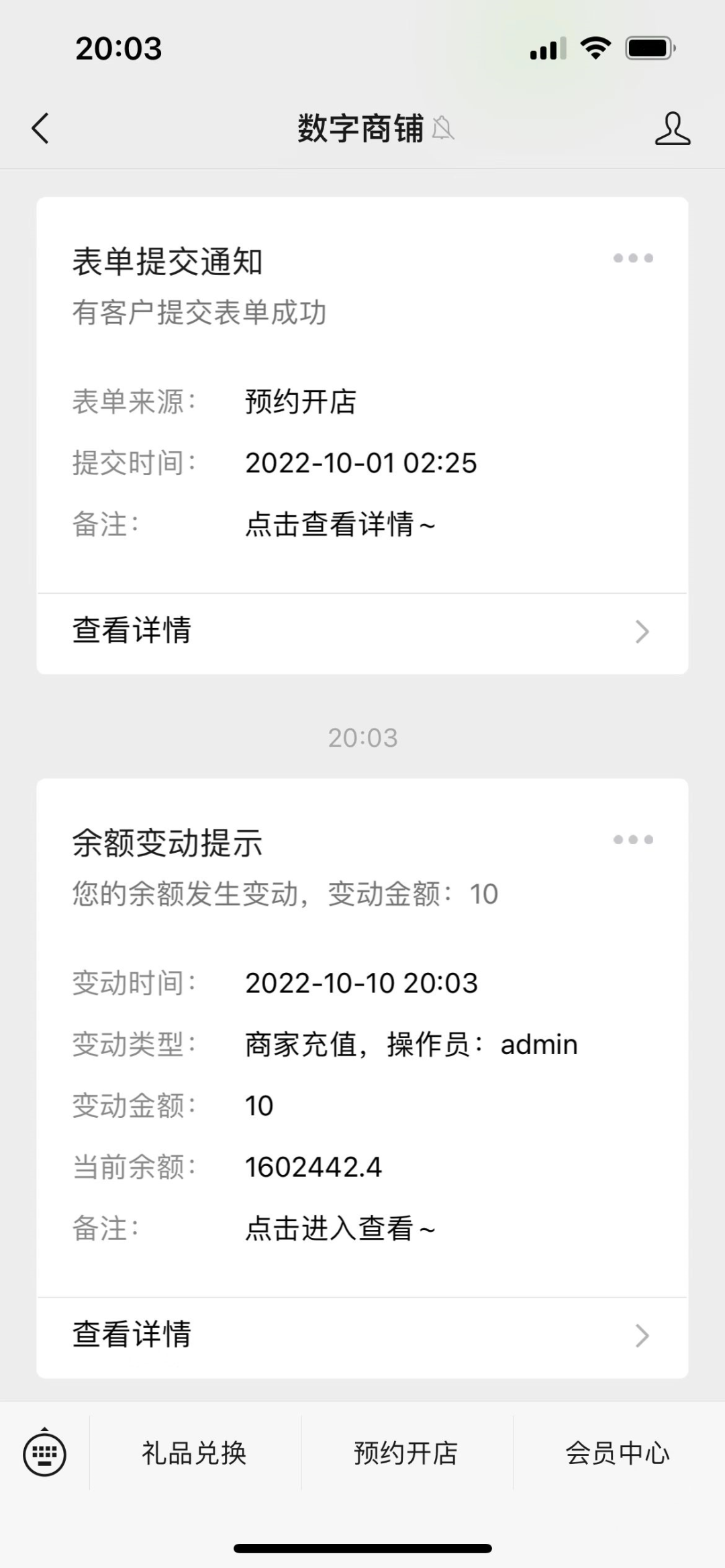The width and height of the screenshot is (725, 1568).
Task: Click the muted notification bell beside 数字商铺
Action: tap(443, 128)
